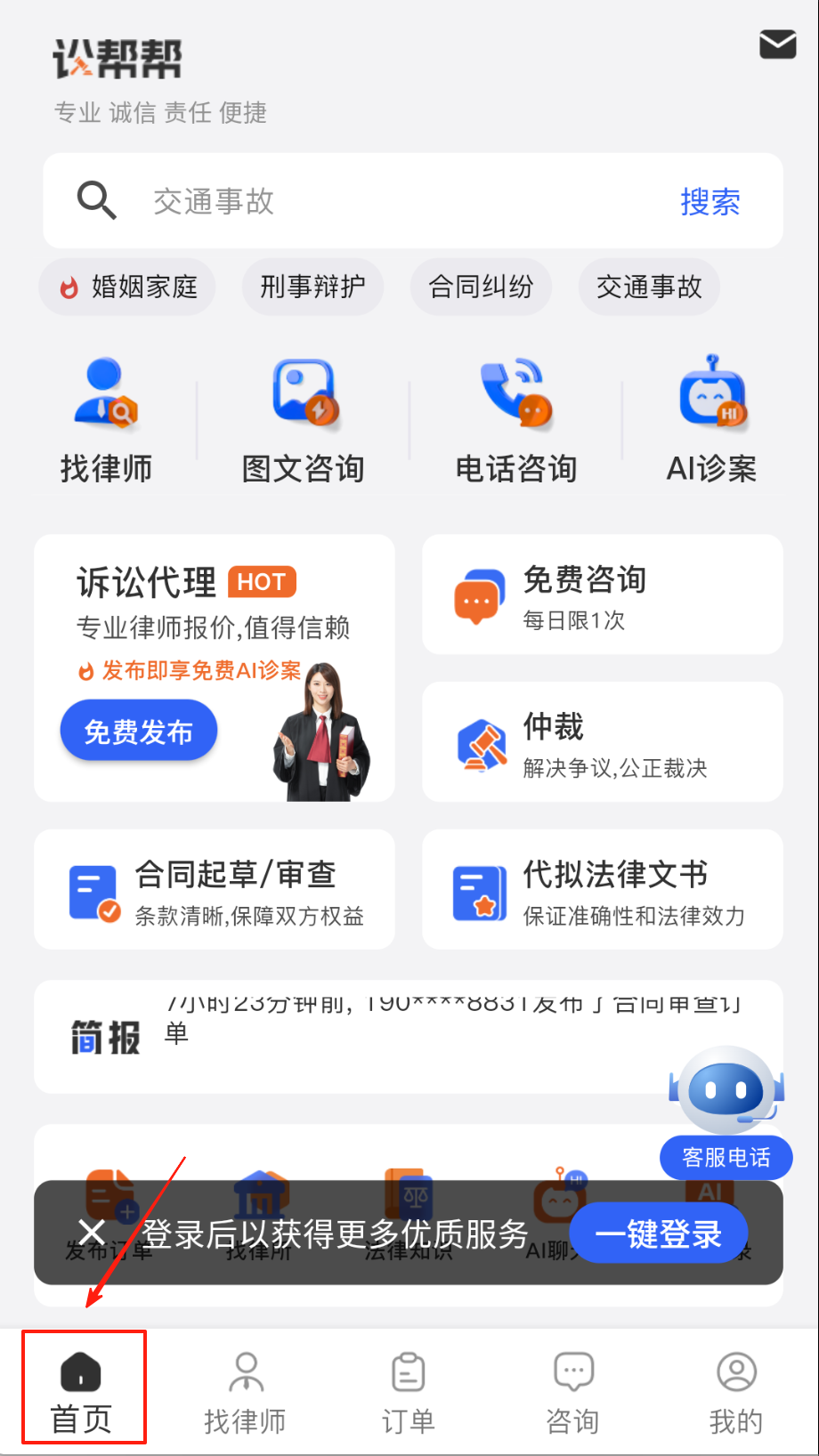Switch to the 找律师 tab
The height and width of the screenshot is (1456, 819).
coord(245,1392)
